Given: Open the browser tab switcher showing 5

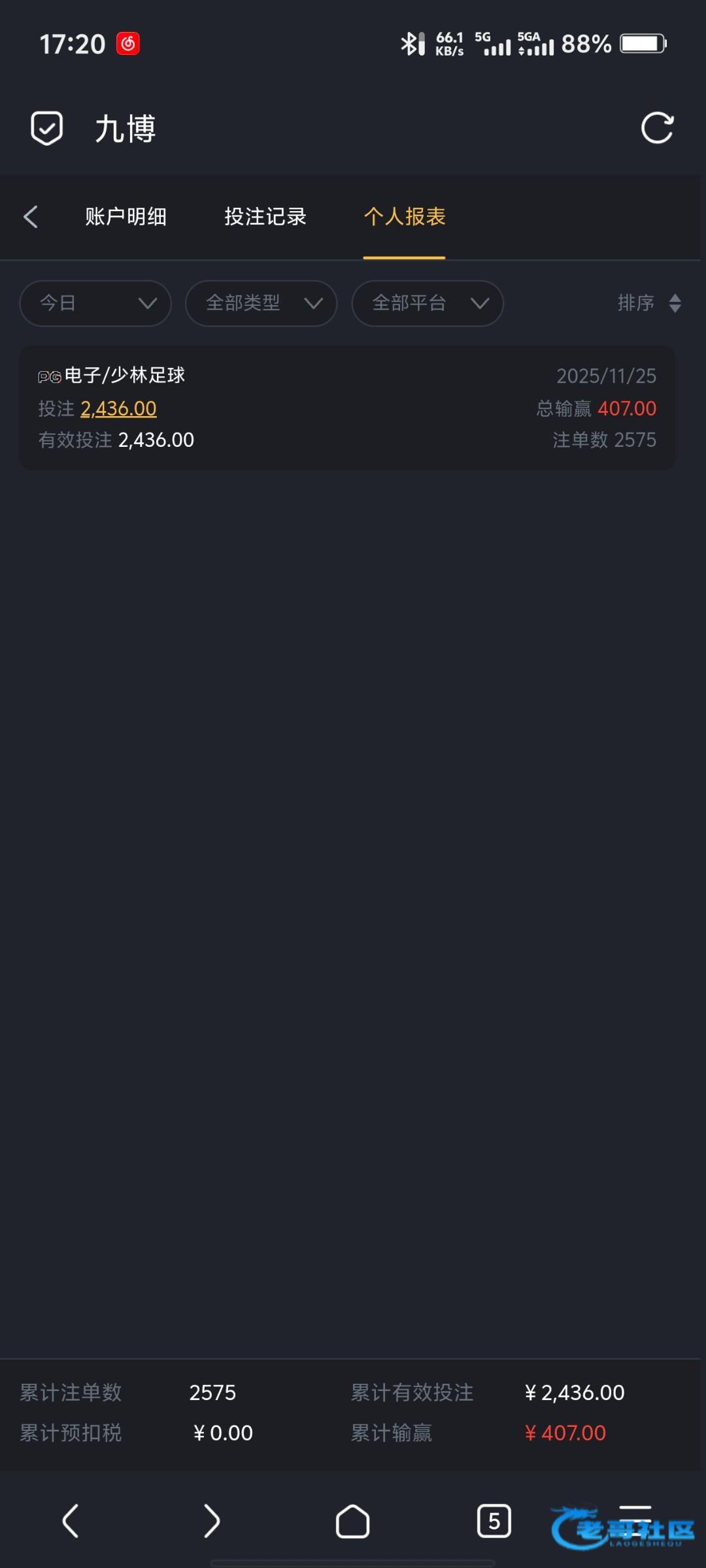Looking at the screenshot, I should pyautogui.click(x=494, y=1521).
